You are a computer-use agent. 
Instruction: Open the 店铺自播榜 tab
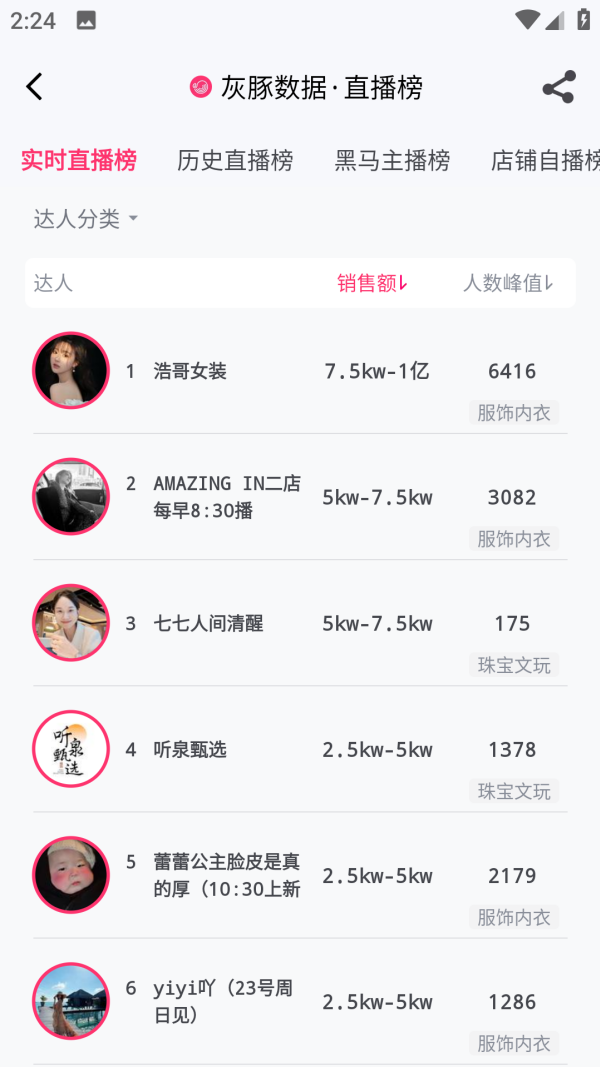click(545, 160)
